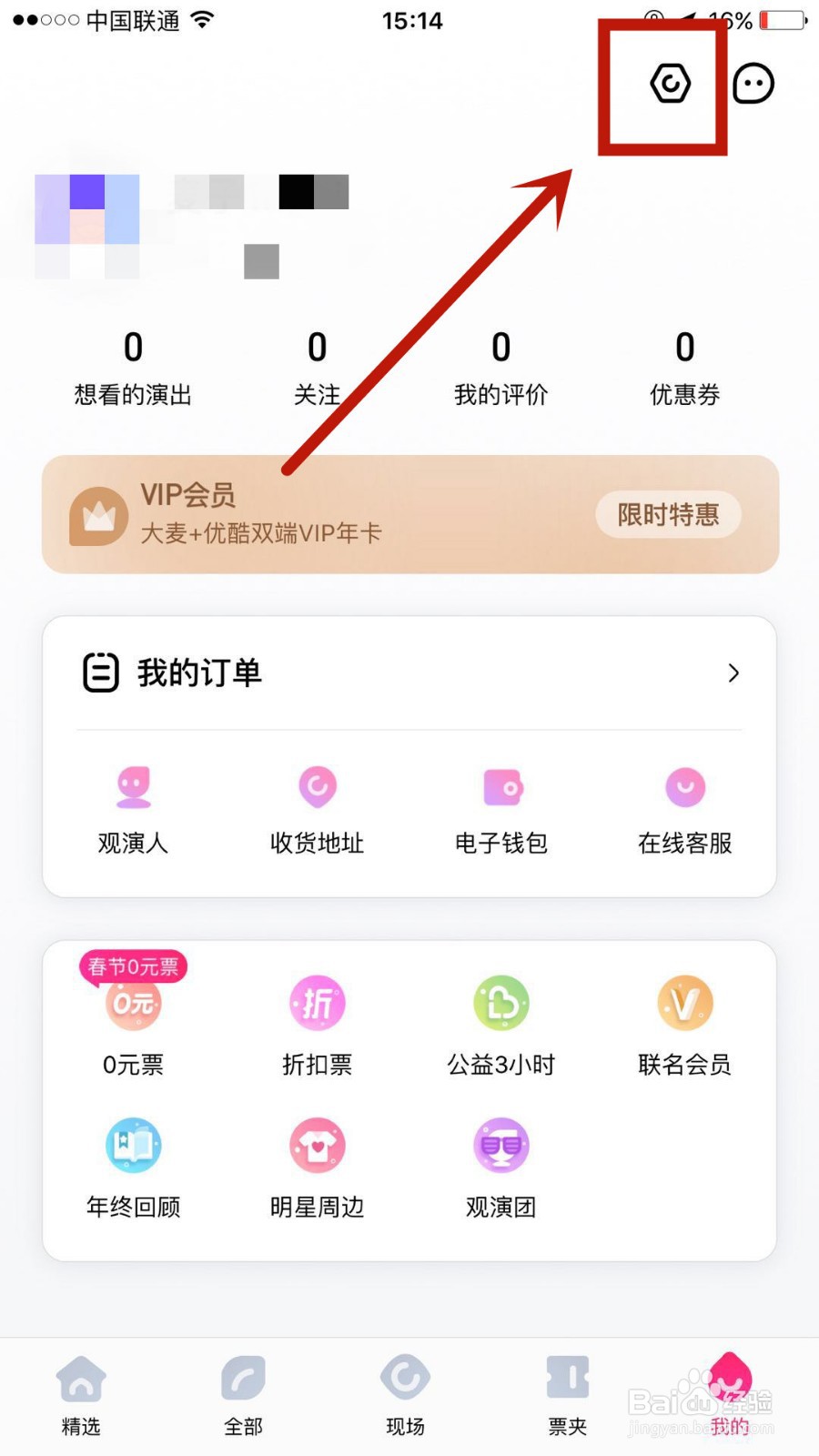
Task: Open the messages icon at top right
Action: (752, 82)
